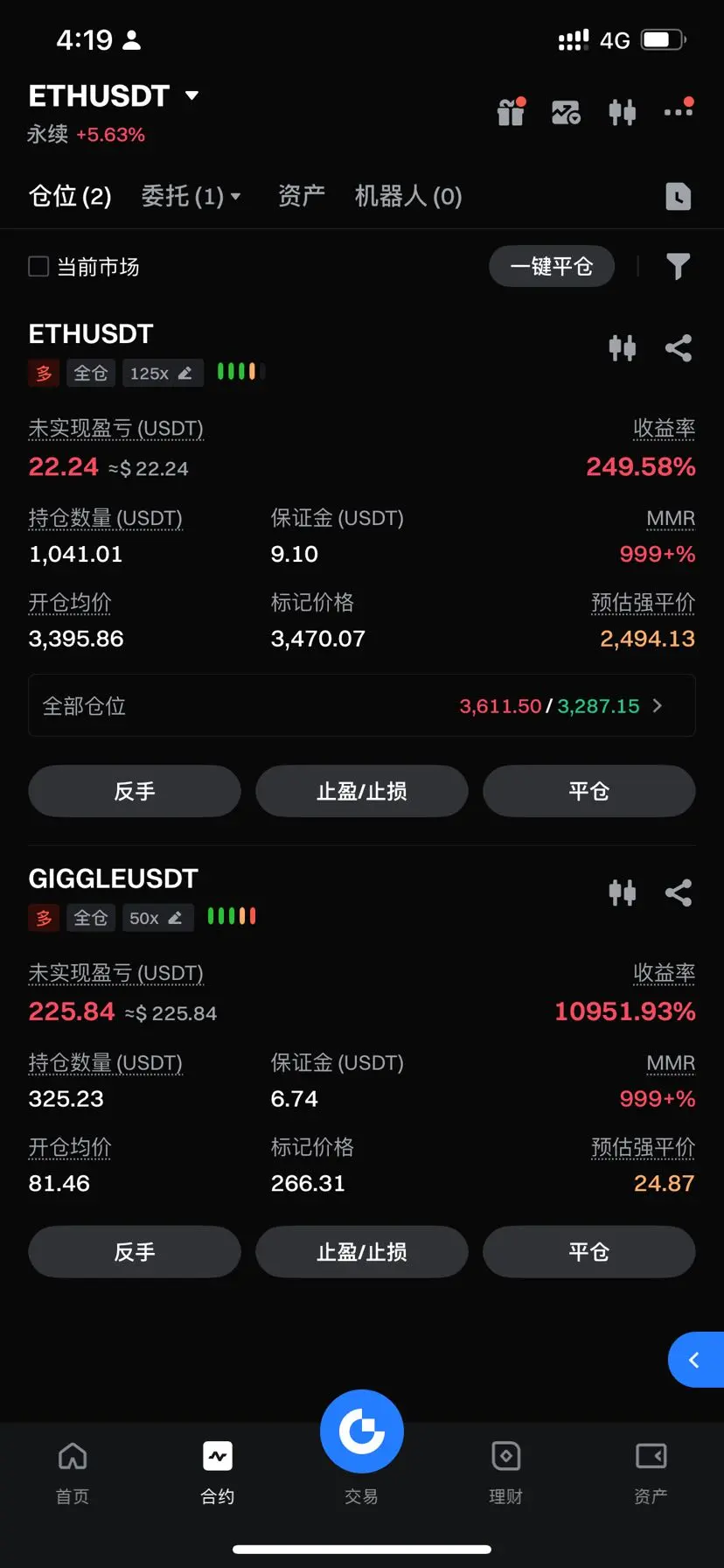724x1568 pixels.
Task: Share the ETHUSDT position
Action: (x=678, y=348)
